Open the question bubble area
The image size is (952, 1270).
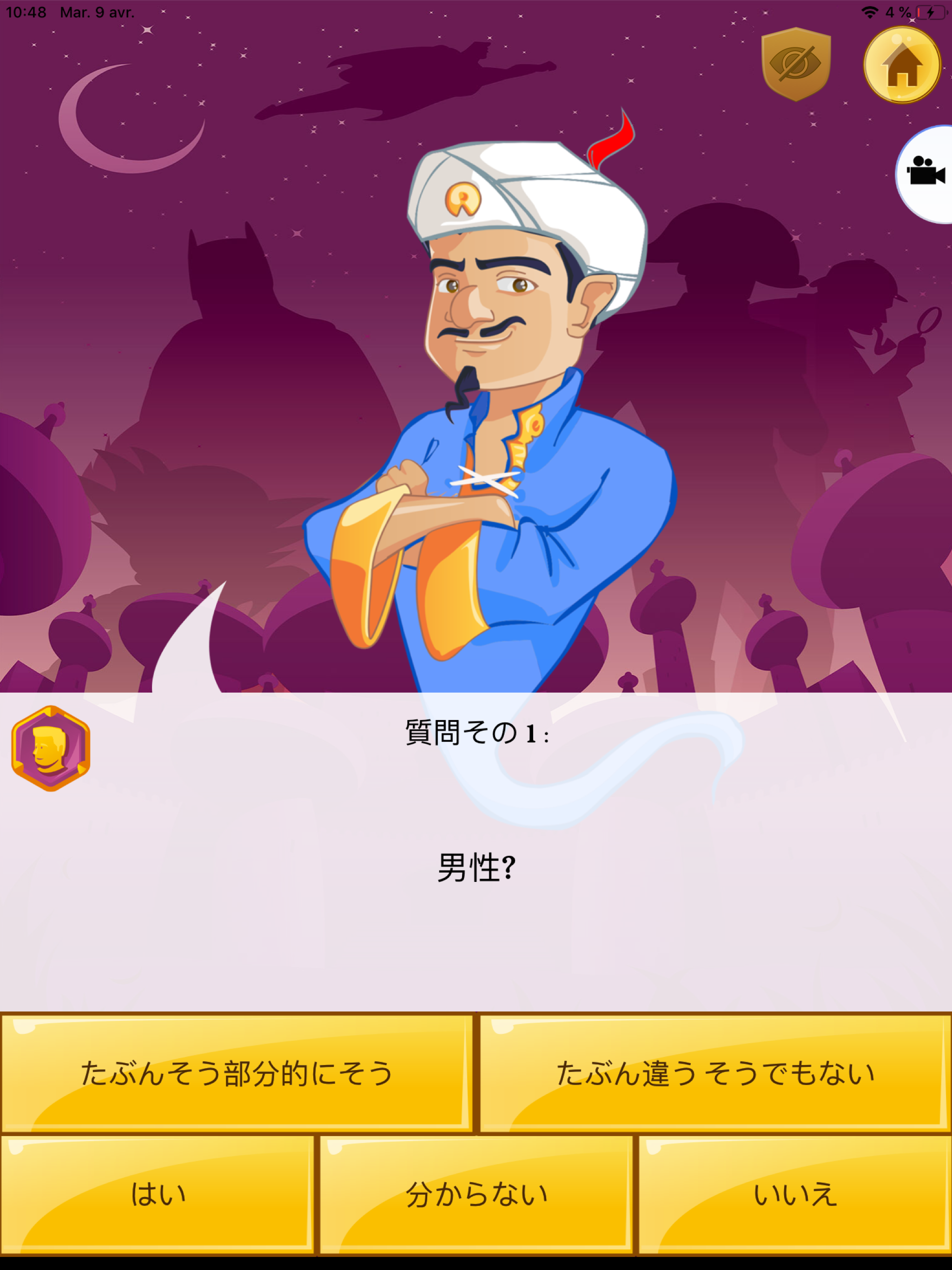coord(476,861)
